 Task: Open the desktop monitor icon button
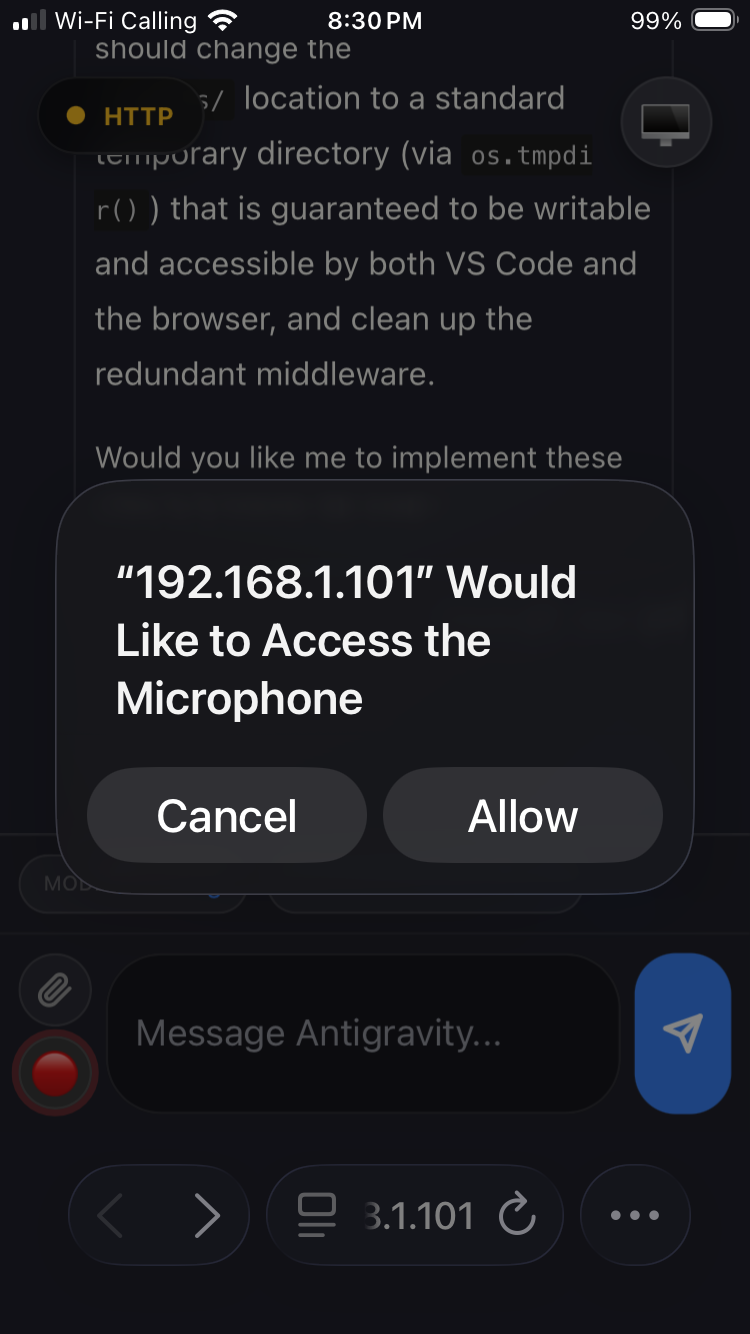[666, 122]
